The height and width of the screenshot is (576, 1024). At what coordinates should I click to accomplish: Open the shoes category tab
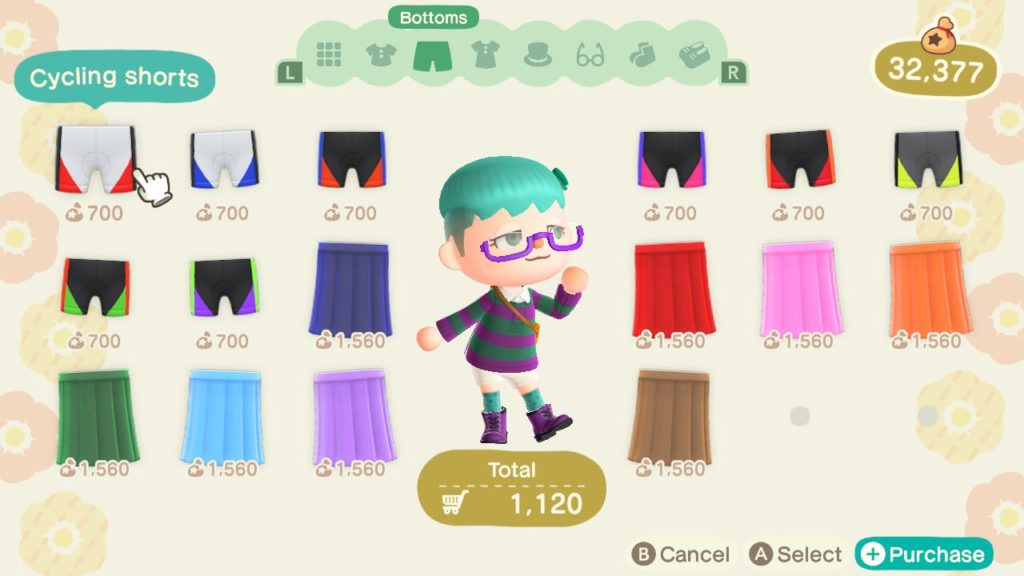coord(694,54)
